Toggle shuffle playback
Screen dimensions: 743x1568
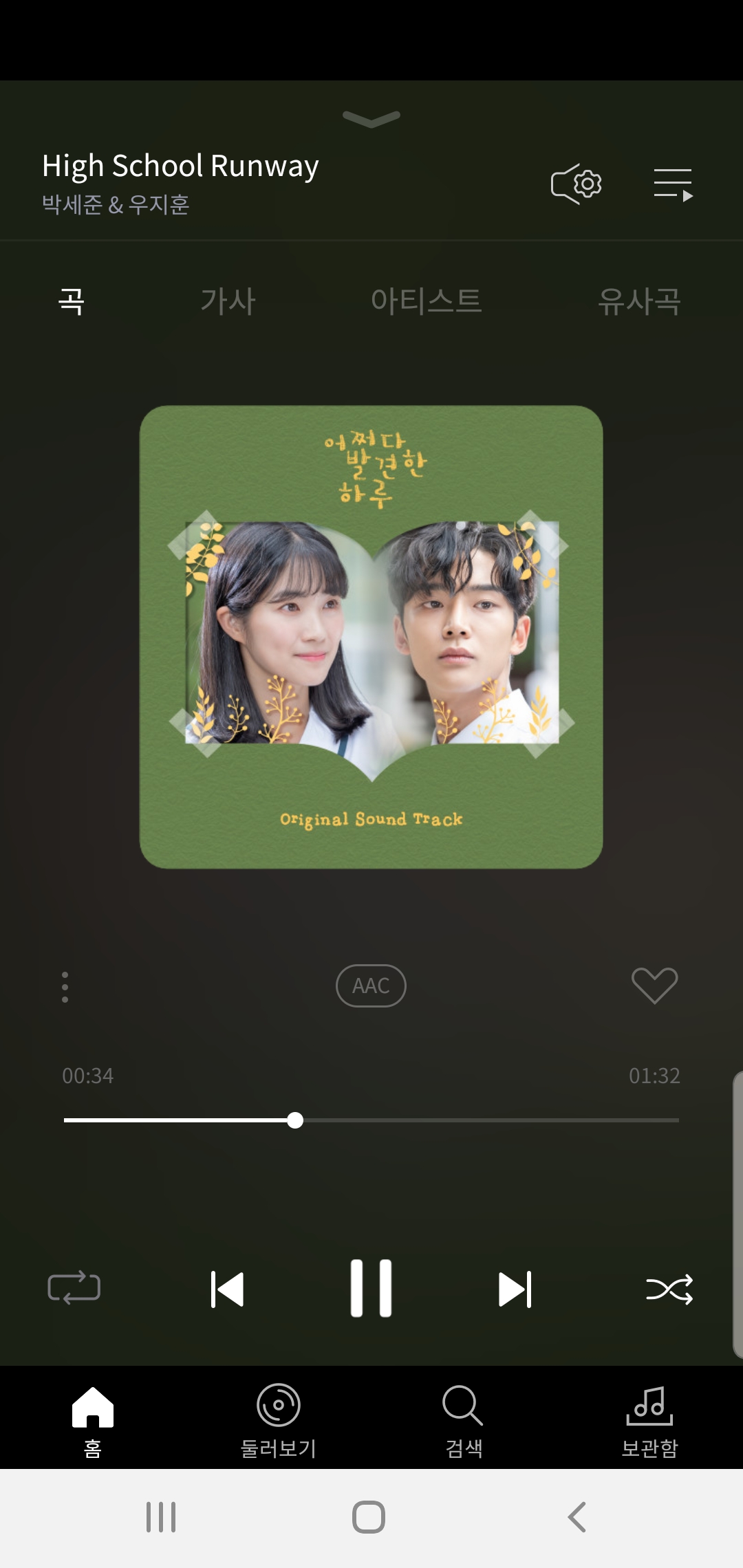click(669, 1289)
